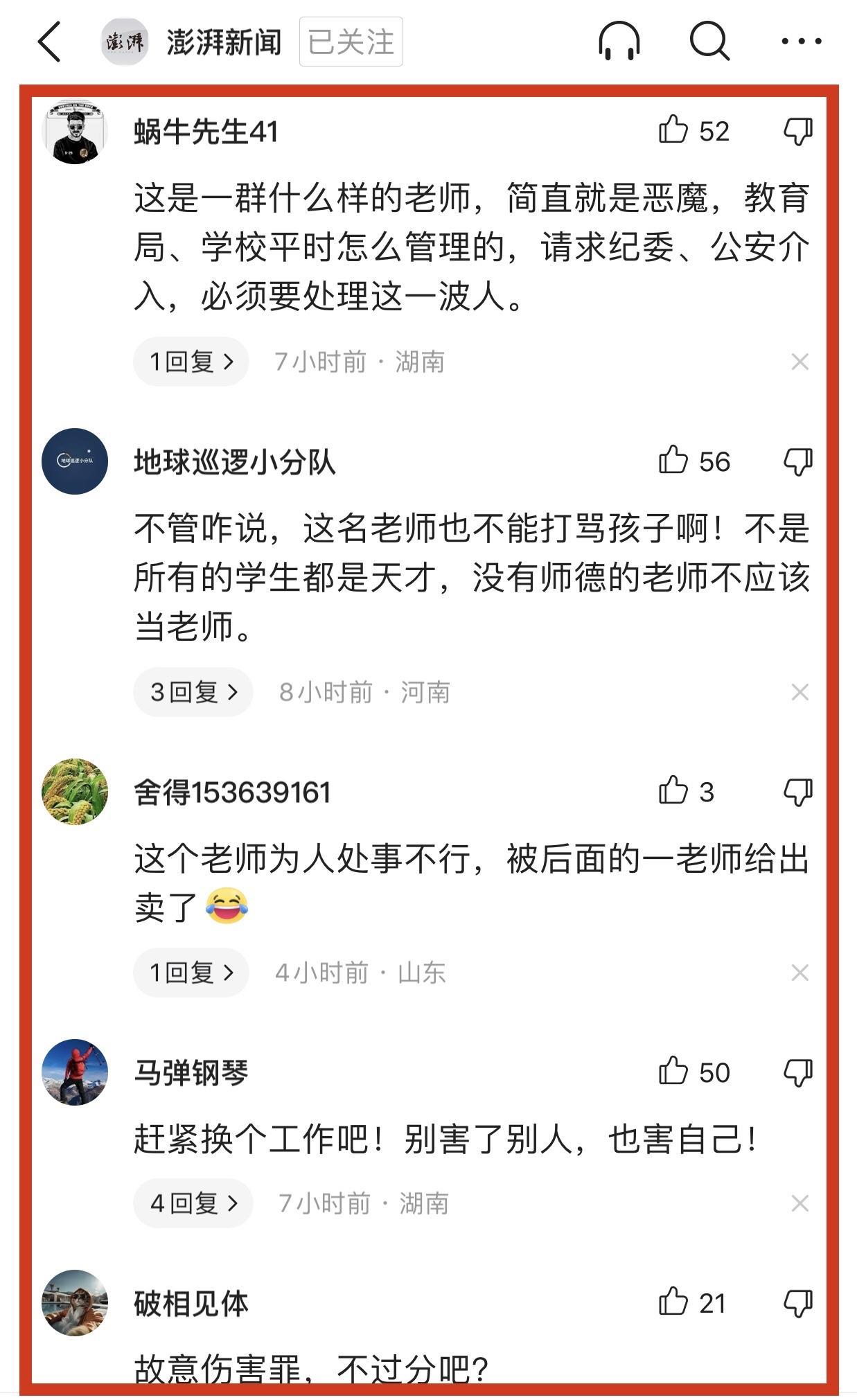Screen dimensions: 857x1400
Task: Expand 3回复 under 地球巡逻小分队's comment
Action: [193, 692]
